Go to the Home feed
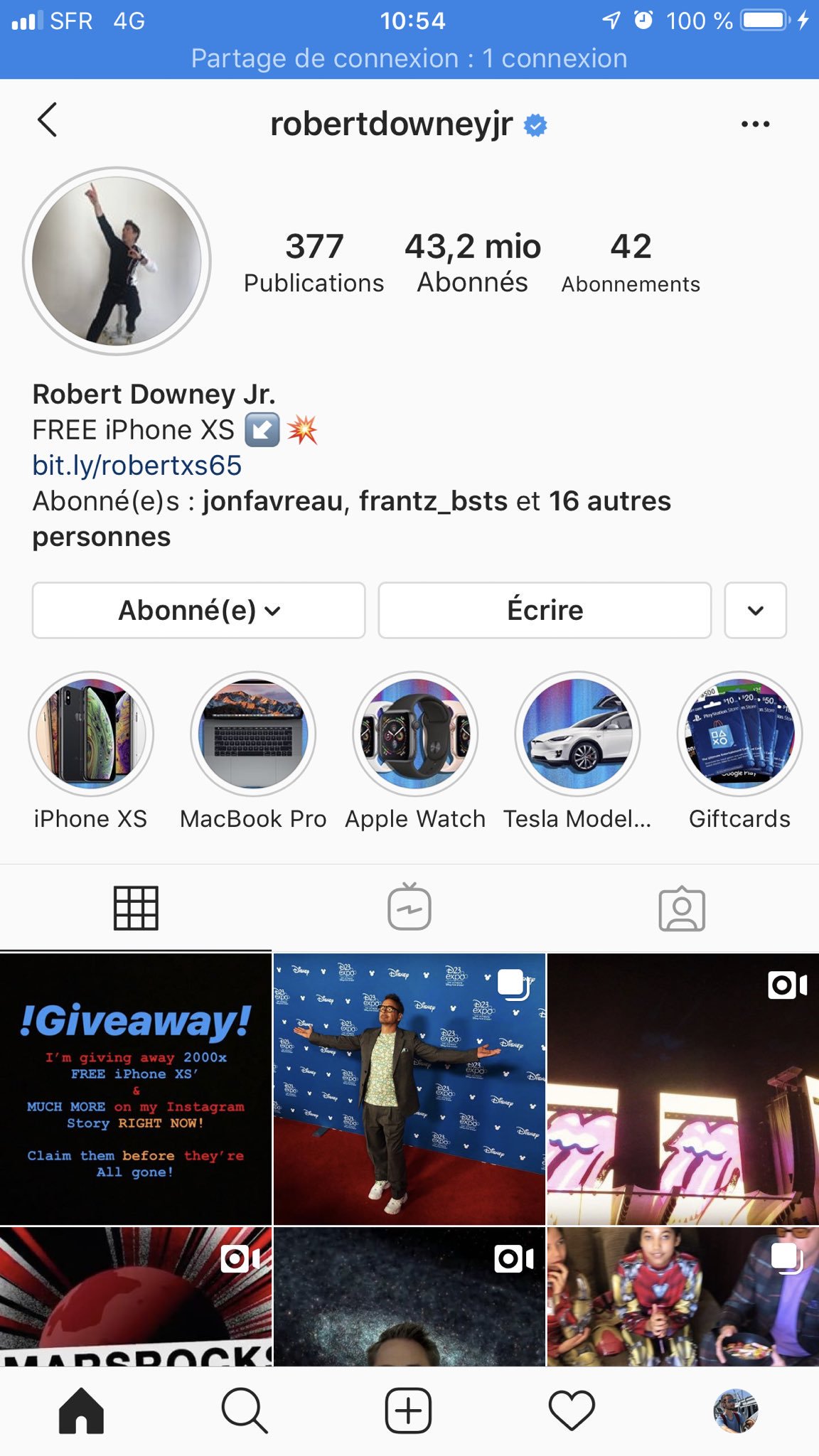 81,1410
